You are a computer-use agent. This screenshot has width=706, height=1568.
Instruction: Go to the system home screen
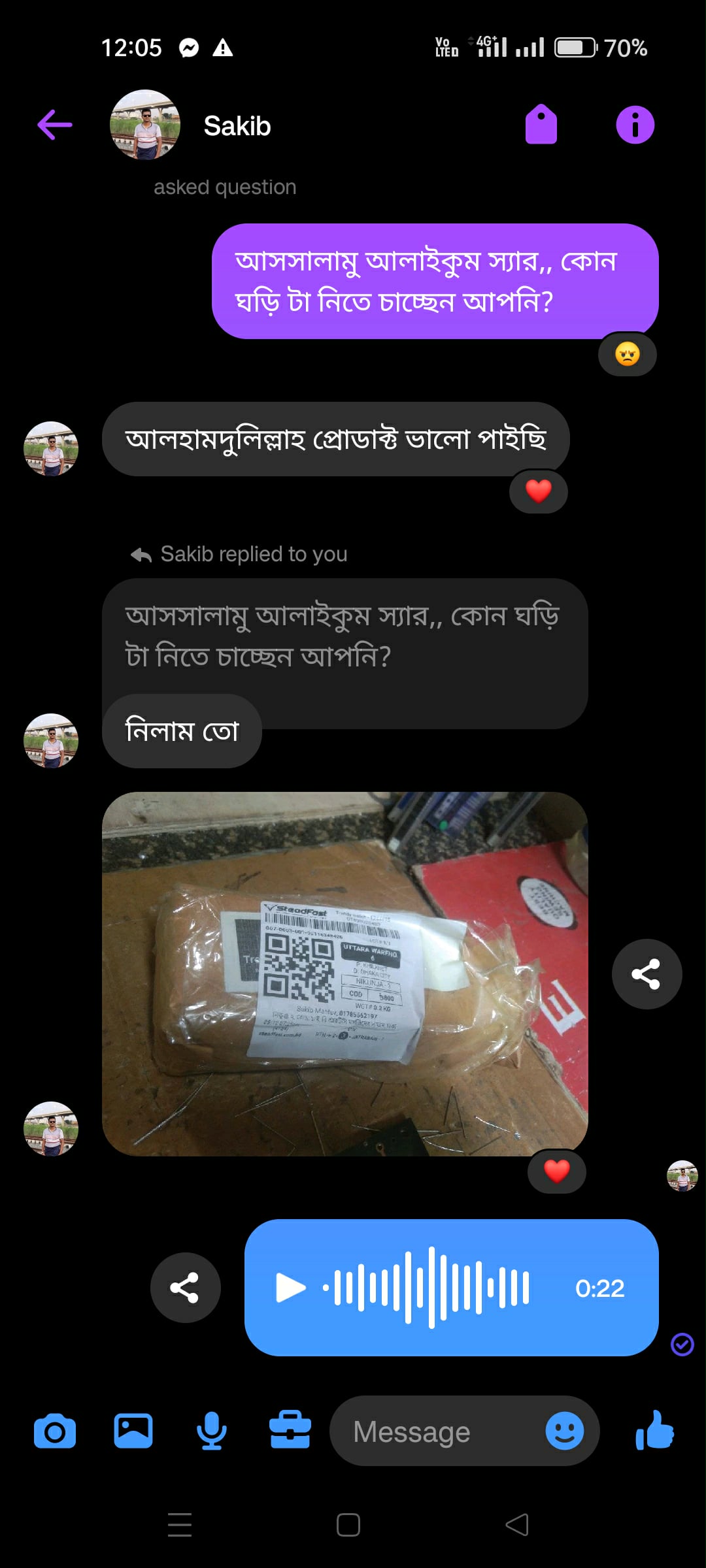[x=348, y=1525]
